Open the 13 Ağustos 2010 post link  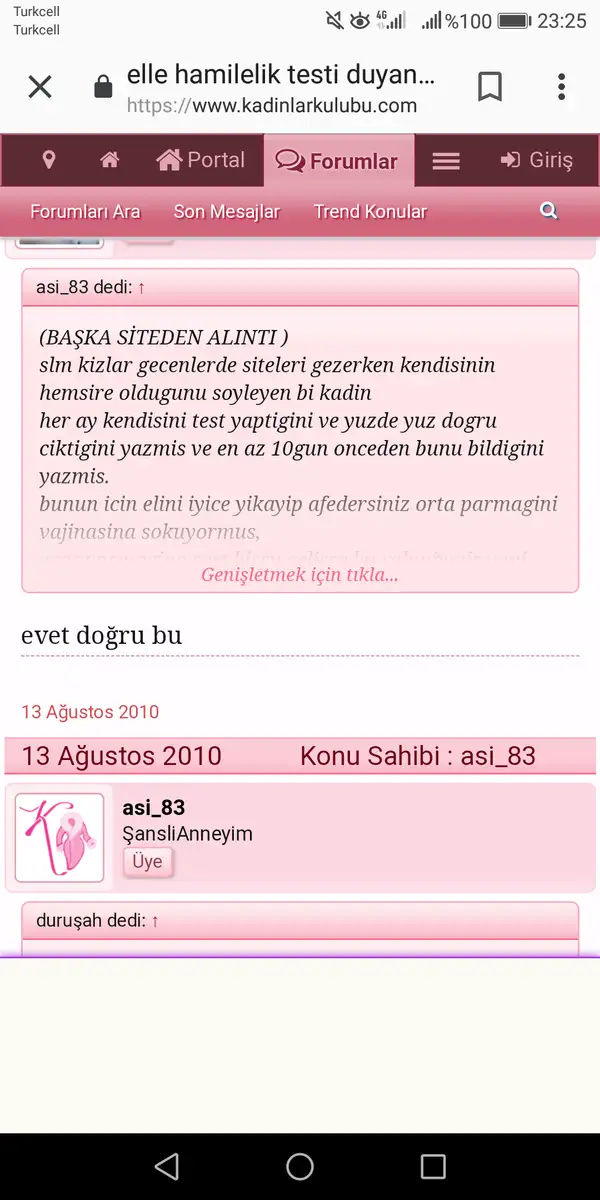tap(90, 712)
